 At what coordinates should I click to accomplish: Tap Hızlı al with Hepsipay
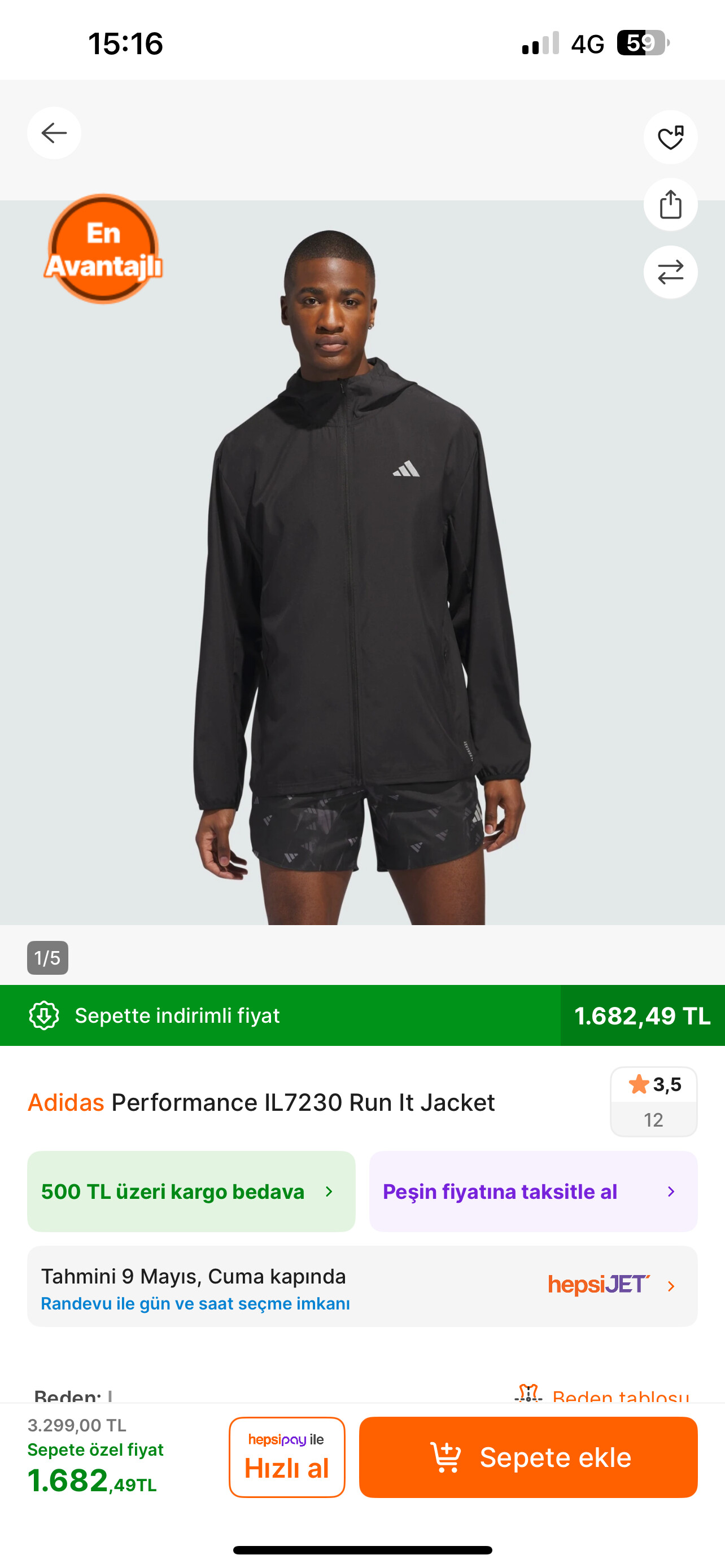[287, 1457]
